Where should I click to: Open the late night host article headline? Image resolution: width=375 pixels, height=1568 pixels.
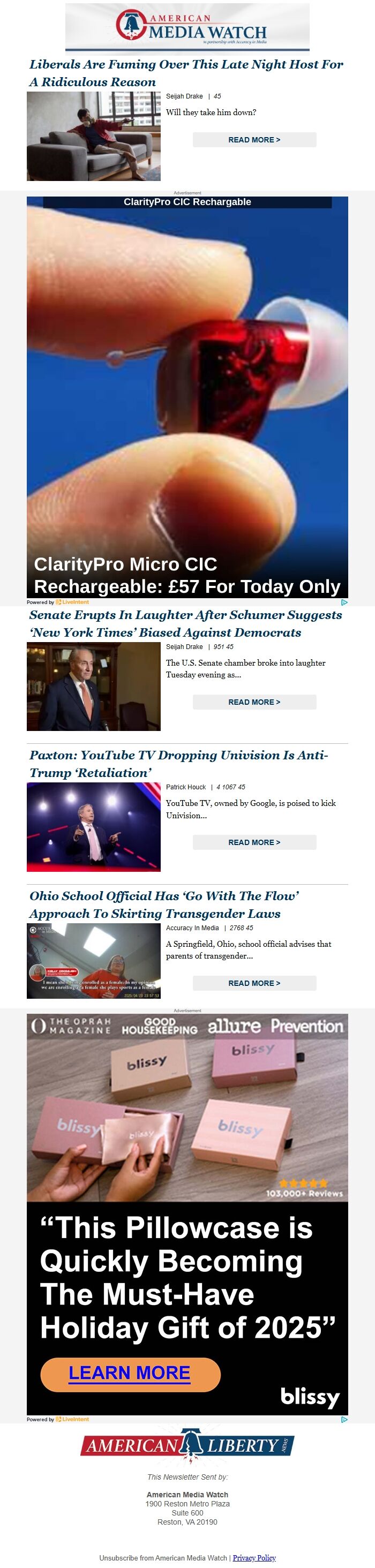186,73
